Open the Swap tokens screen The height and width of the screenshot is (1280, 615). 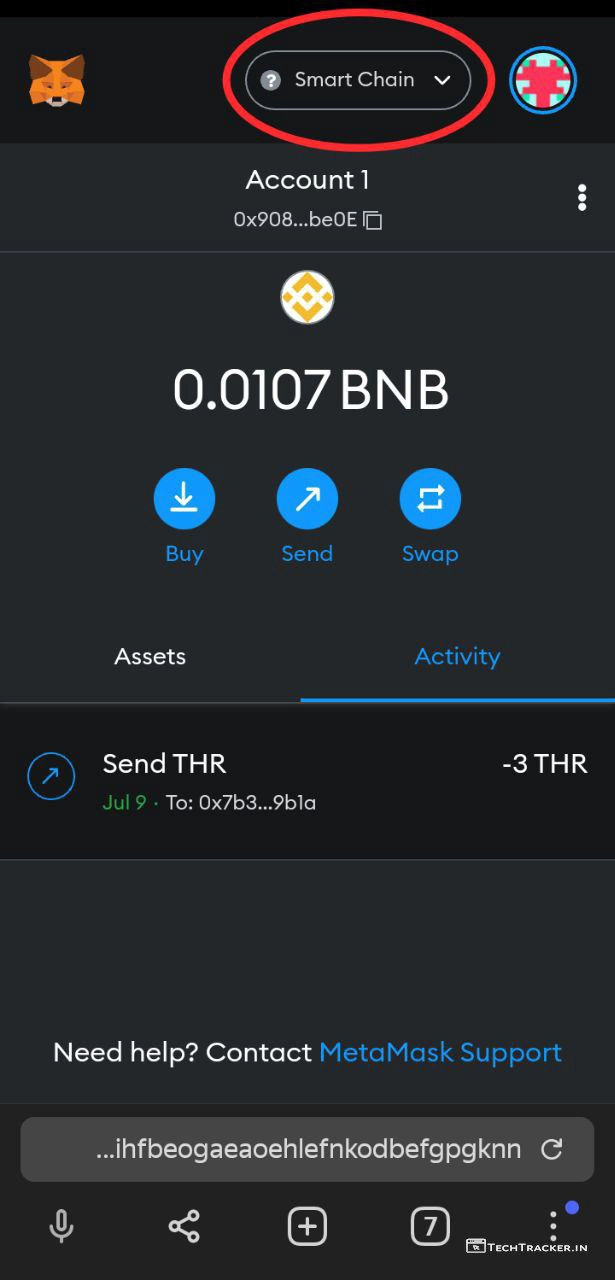click(430, 499)
